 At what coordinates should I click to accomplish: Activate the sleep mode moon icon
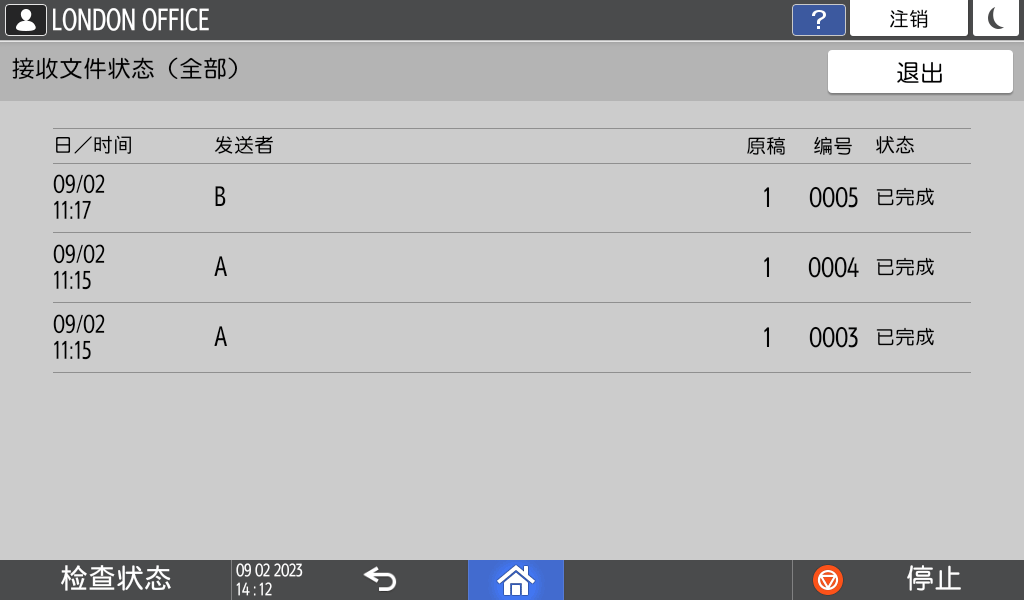tap(995, 19)
